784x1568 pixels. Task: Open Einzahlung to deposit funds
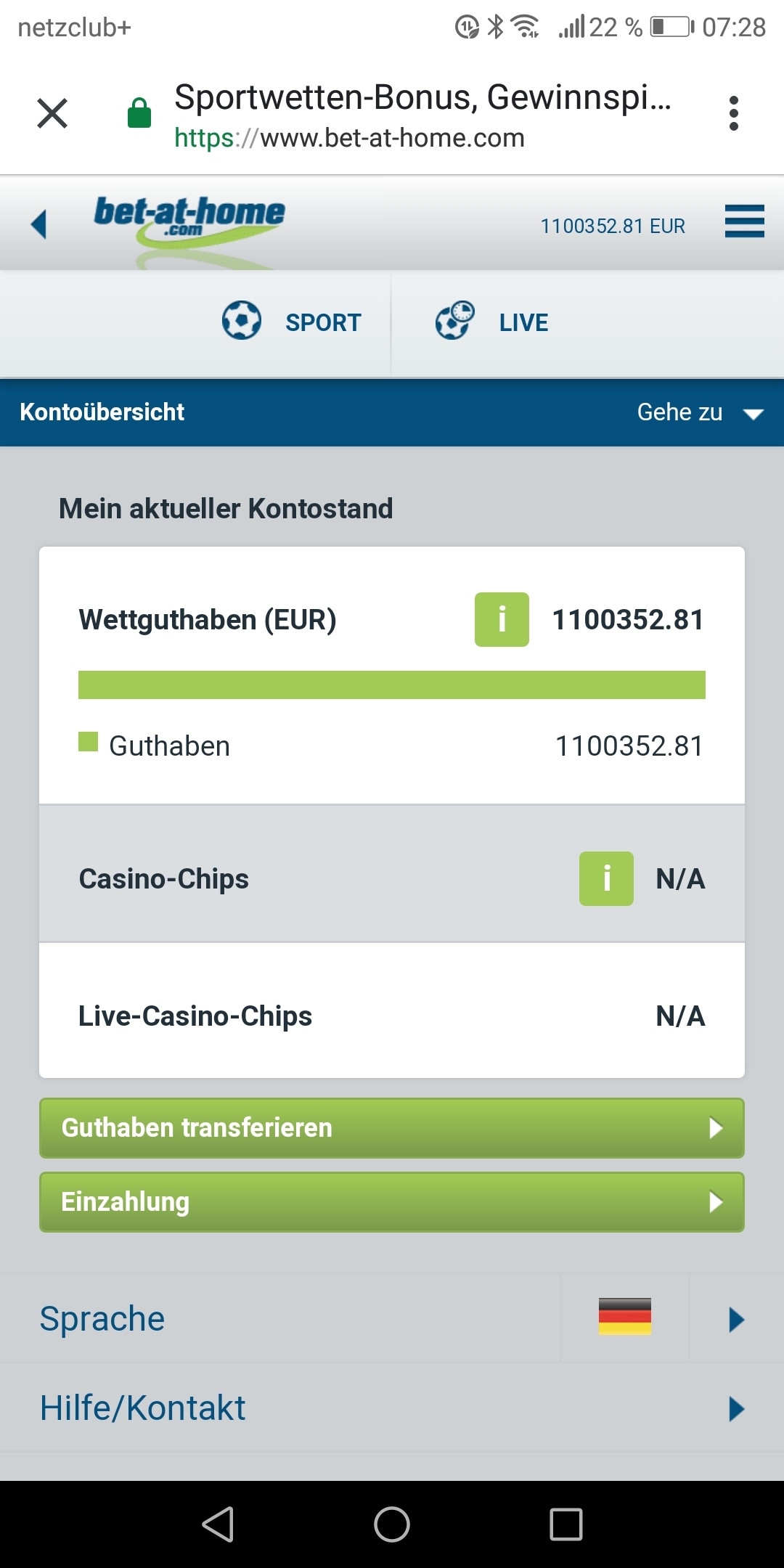pos(392,1202)
